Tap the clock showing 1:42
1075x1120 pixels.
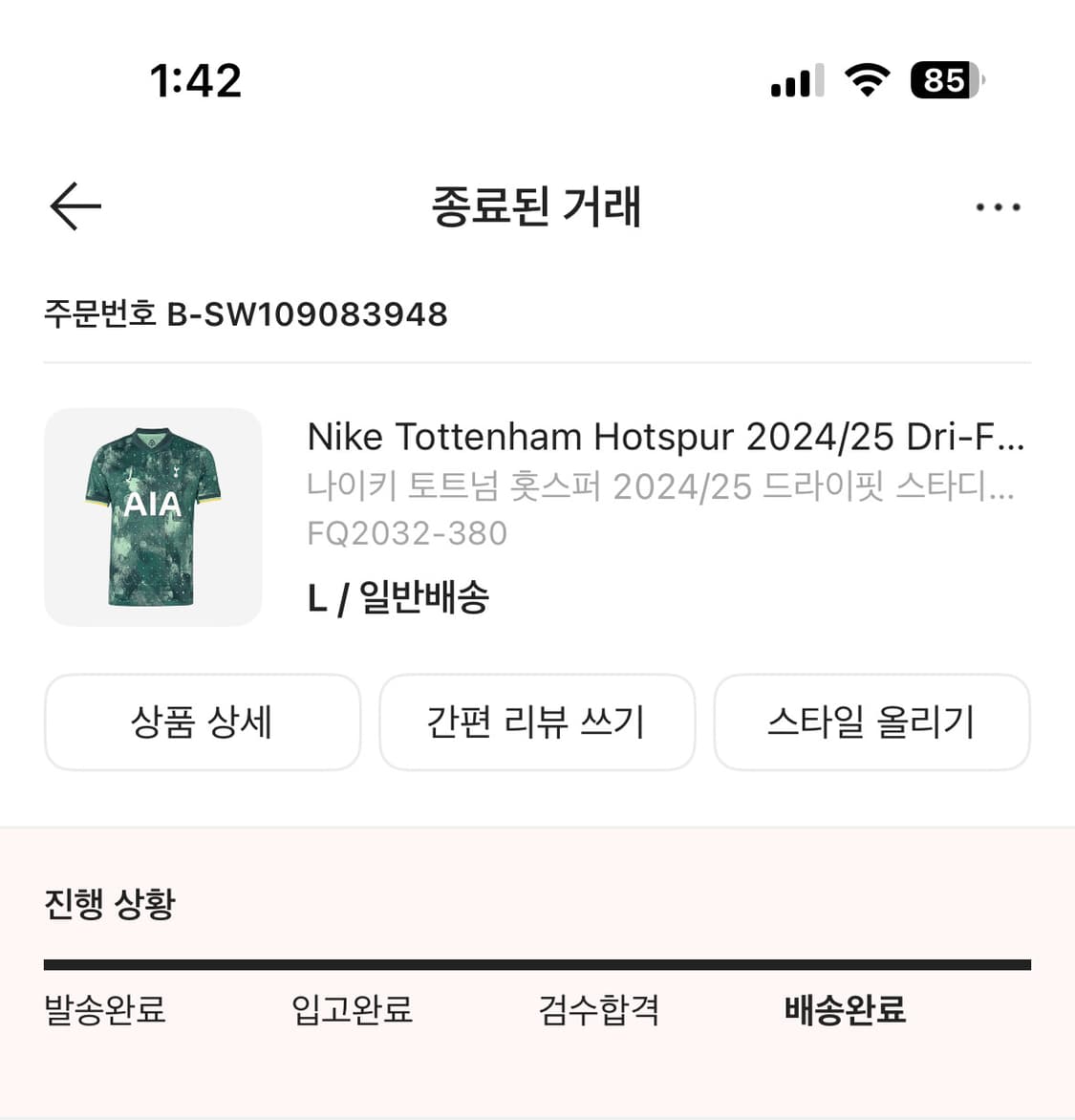pyautogui.click(x=196, y=81)
